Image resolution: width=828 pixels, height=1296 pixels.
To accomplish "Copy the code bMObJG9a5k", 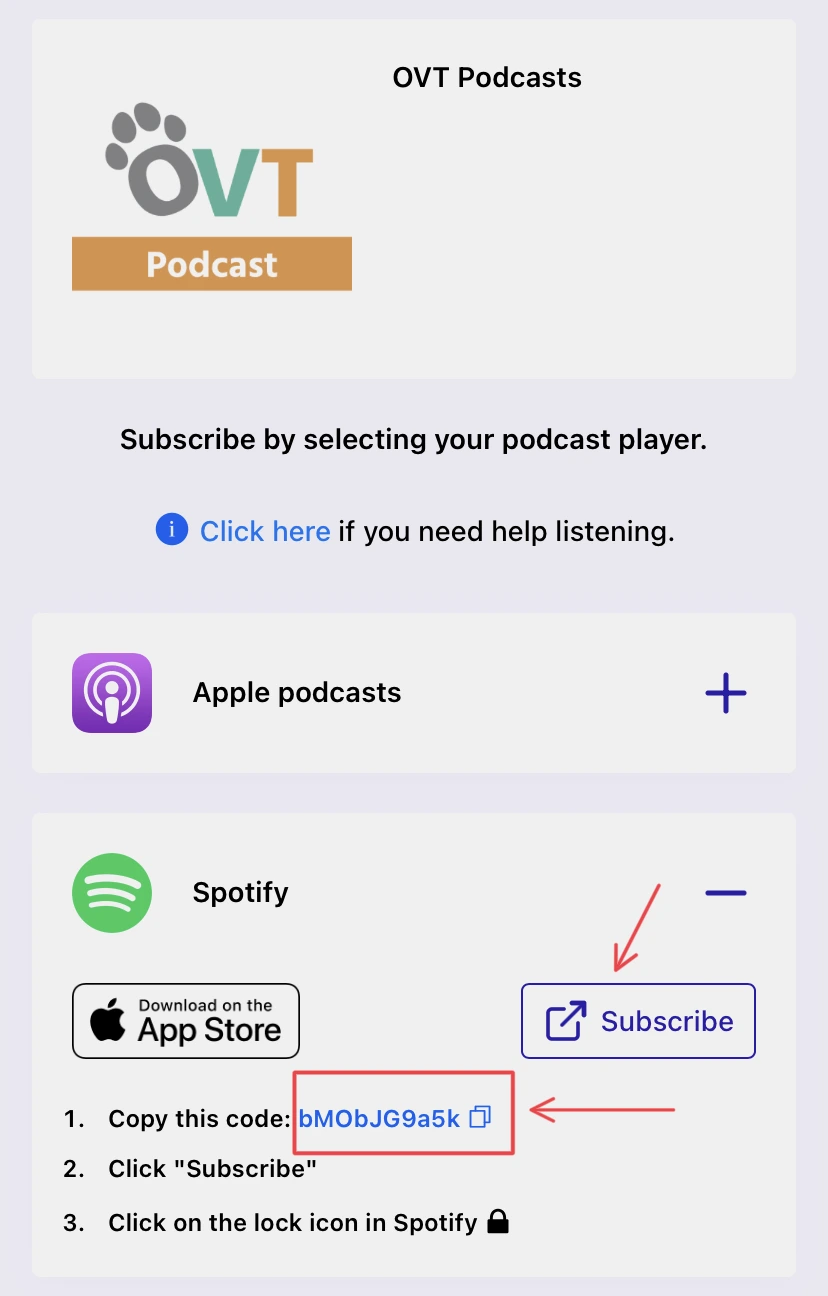I will pyautogui.click(x=480, y=1118).
